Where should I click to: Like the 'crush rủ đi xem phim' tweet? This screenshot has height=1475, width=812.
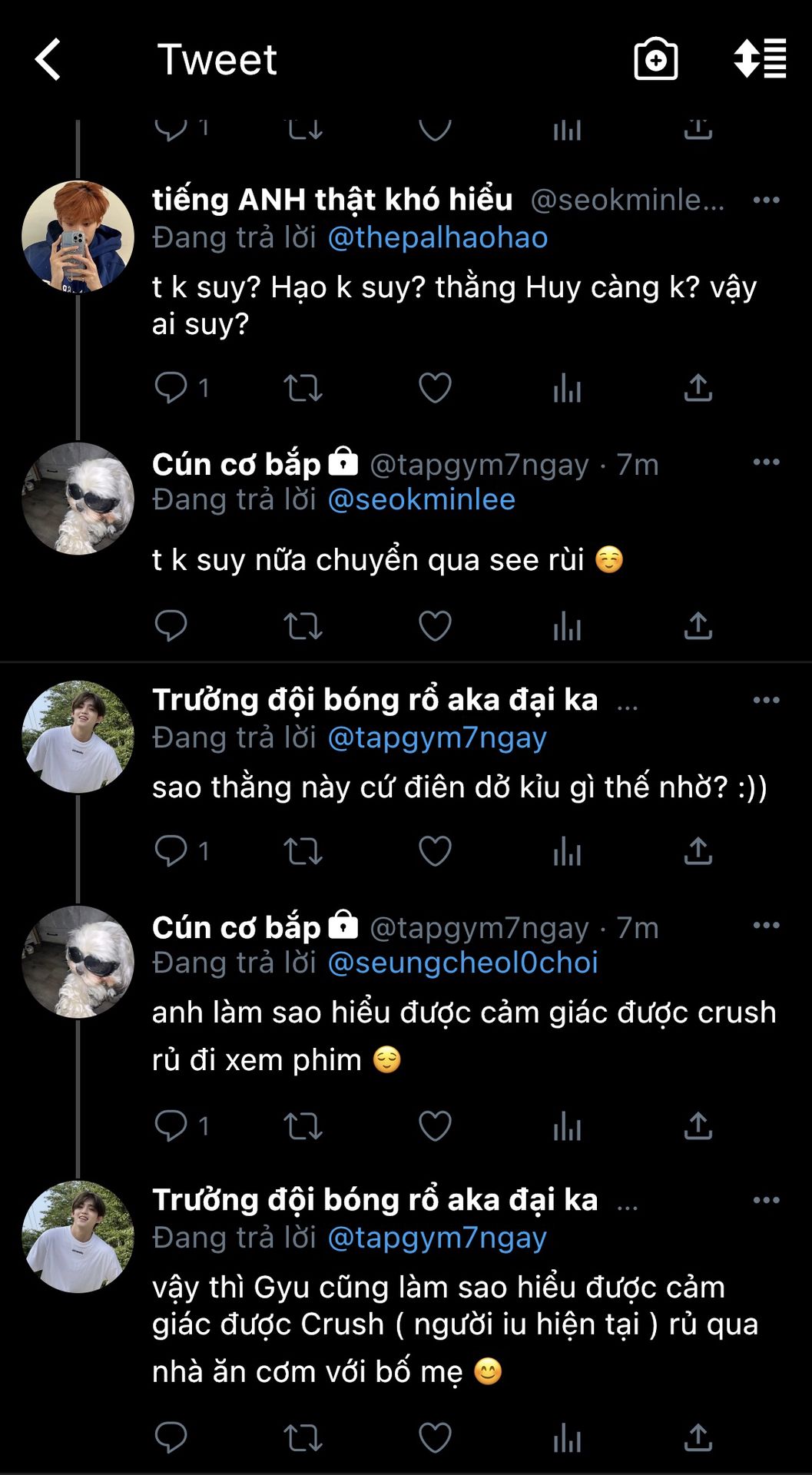pos(435,1126)
